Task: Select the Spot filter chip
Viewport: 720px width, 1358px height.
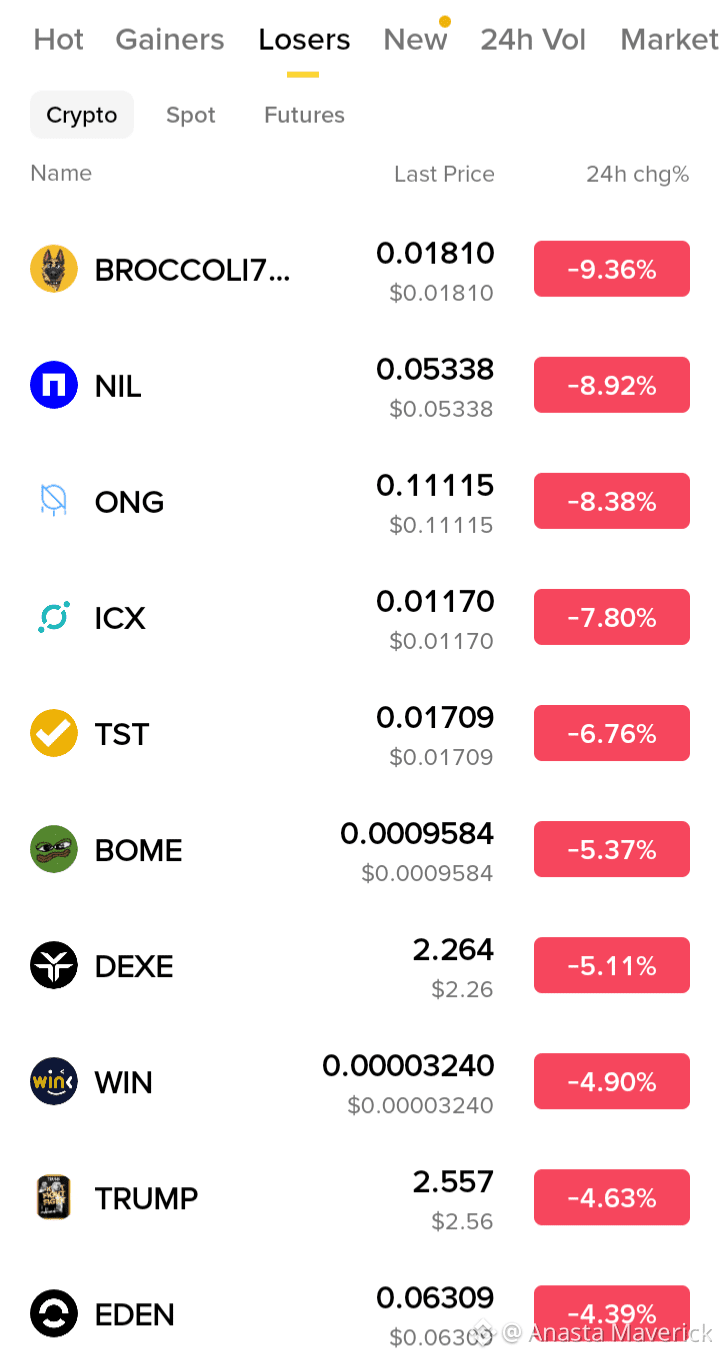Action: click(x=191, y=115)
